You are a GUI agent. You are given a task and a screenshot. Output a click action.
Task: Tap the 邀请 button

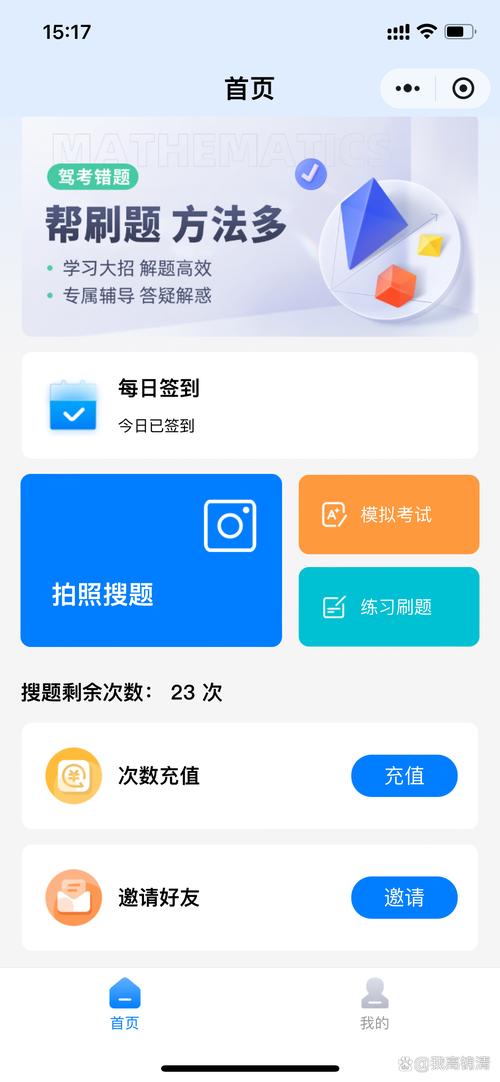pos(404,897)
